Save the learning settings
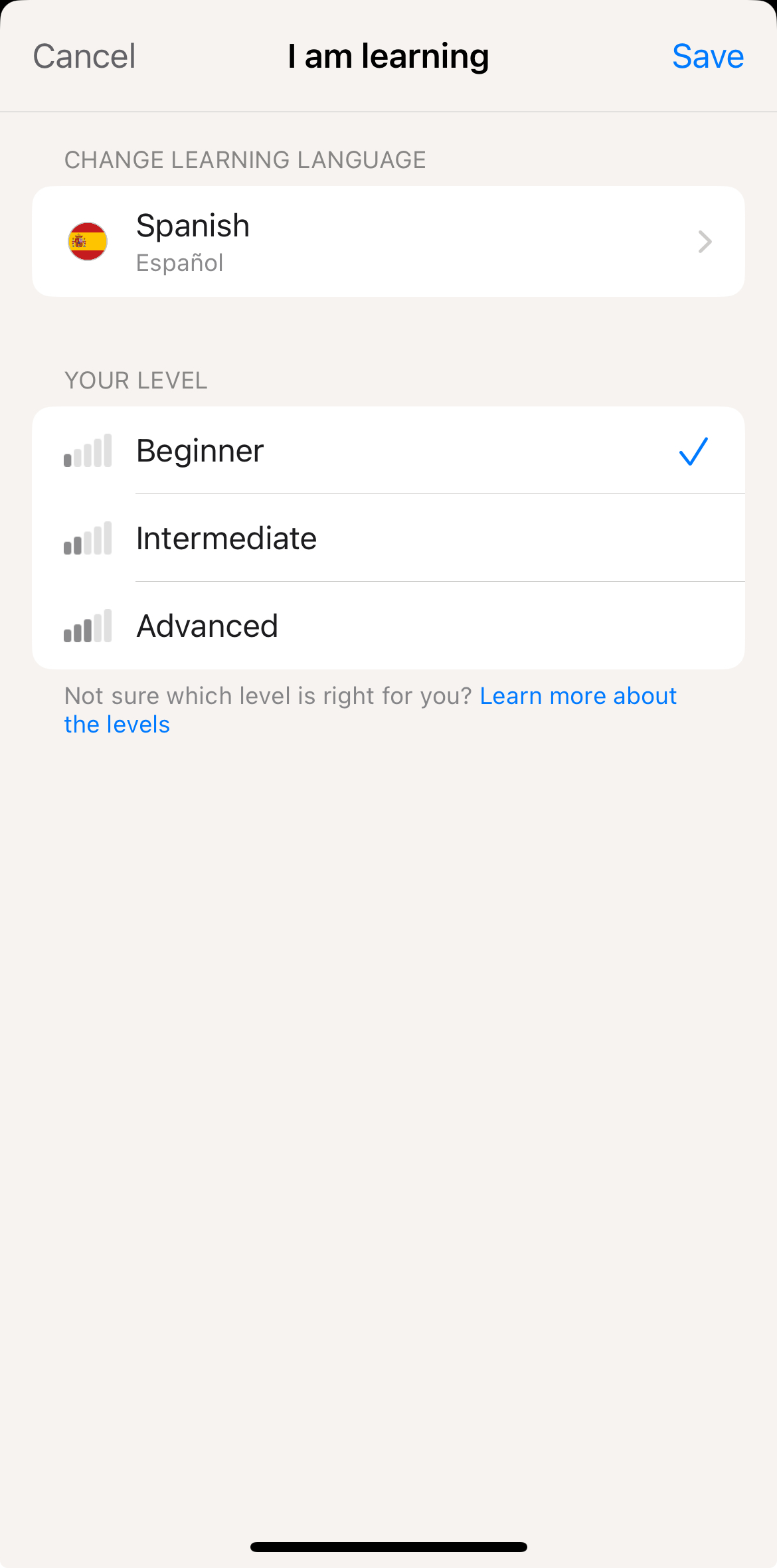This screenshot has height=1568, width=777. click(x=707, y=56)
